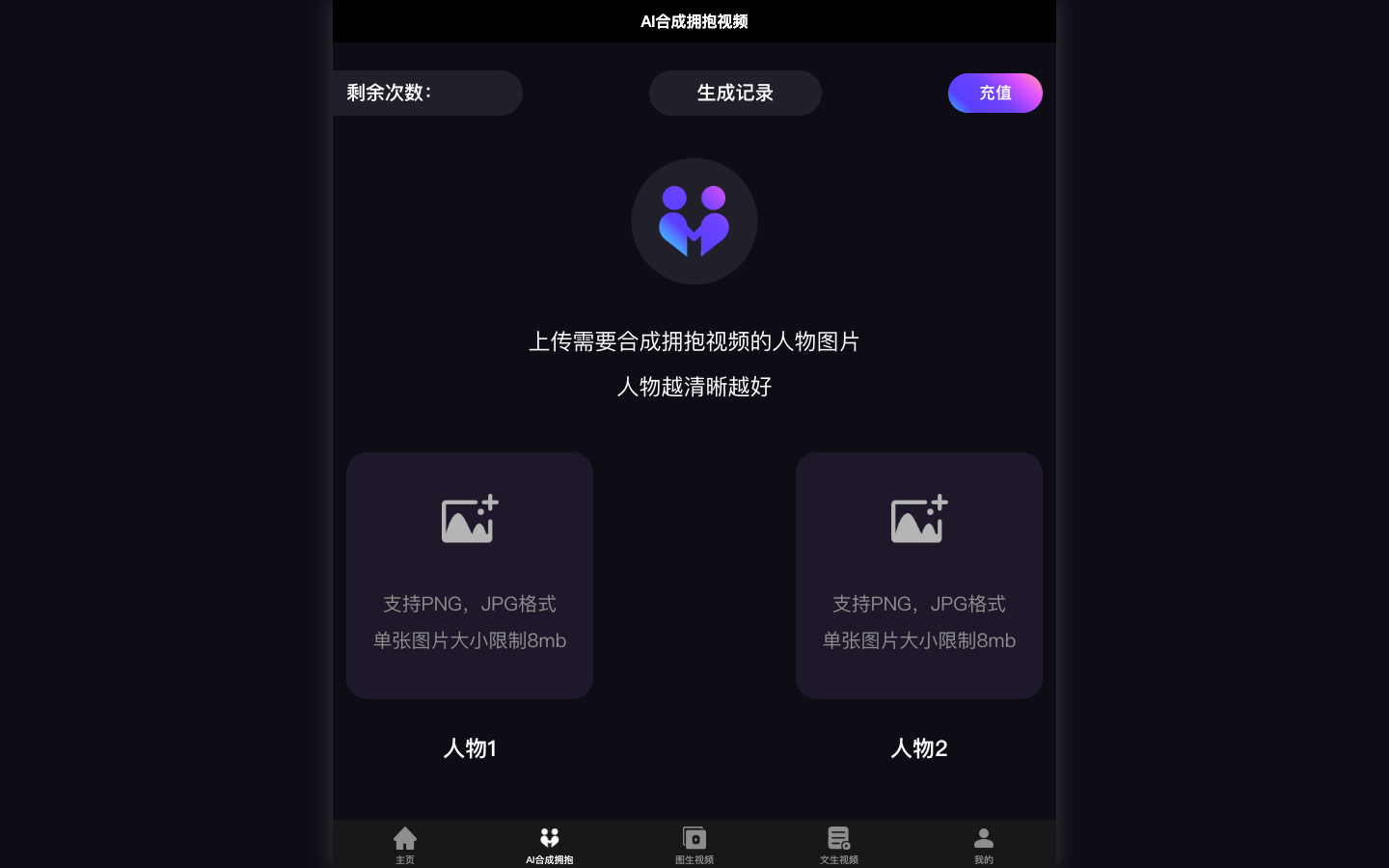
Task: Switch to the 我的 profile tab
Action: 983,844
